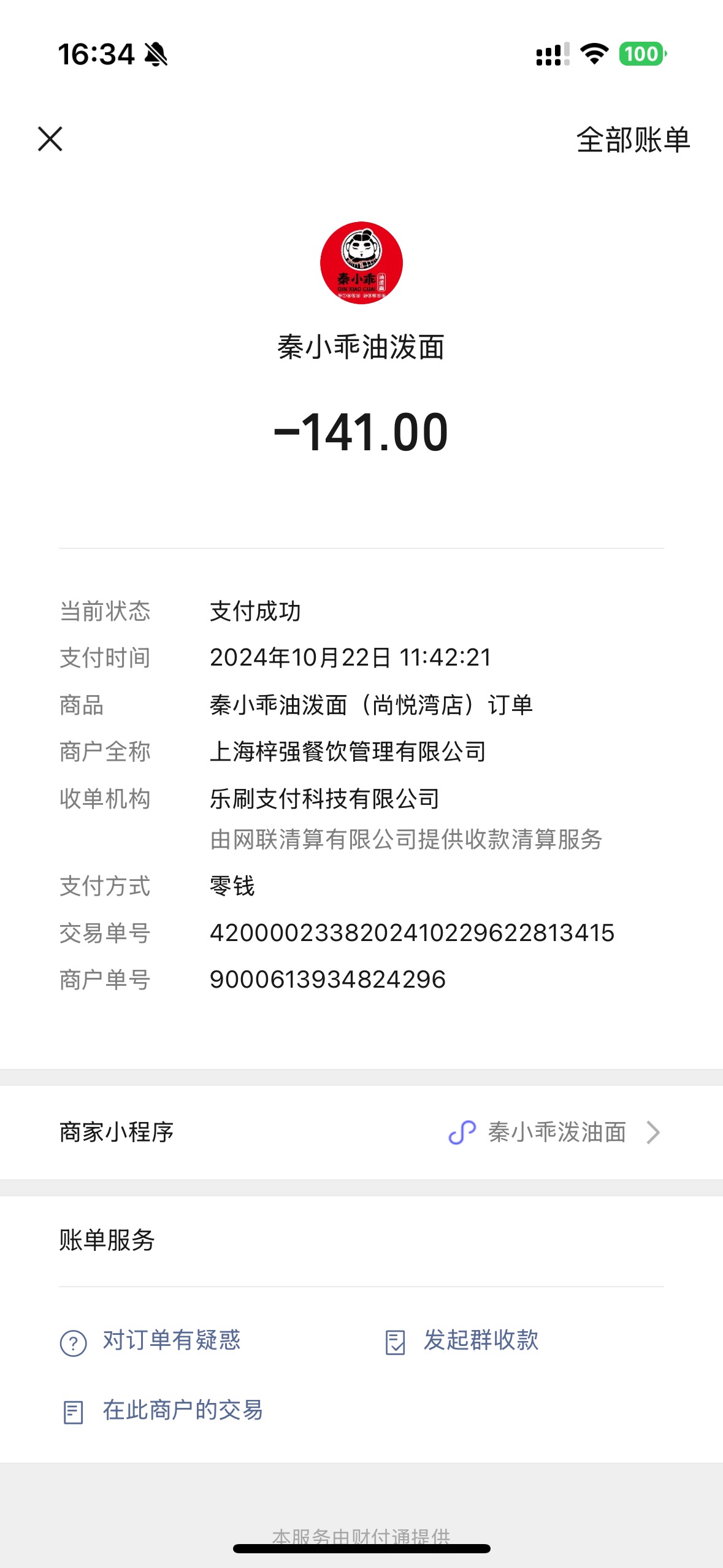The height and width of the screenshot is (1568, 723).
Task: View 在此商户的交易 transaction history
Action: 163,1410
